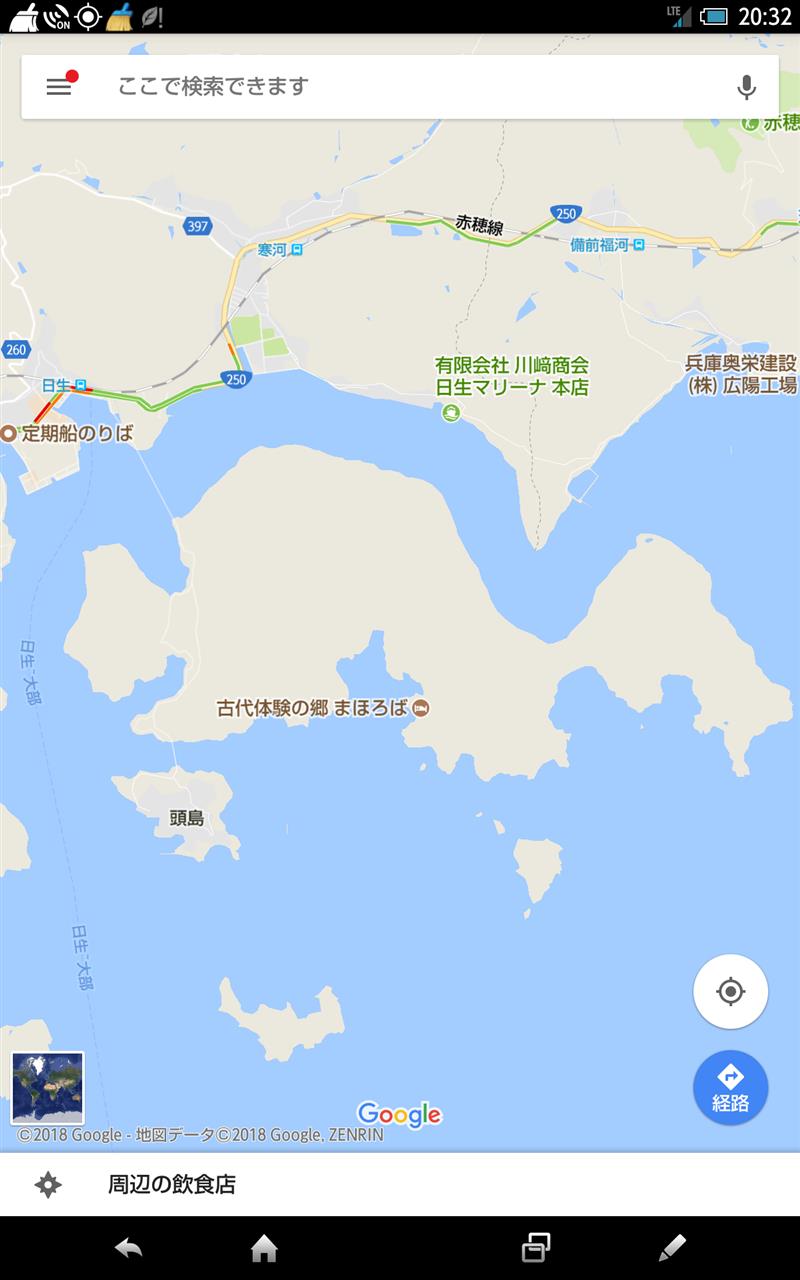Screen dimensions: 800x1280
Task: Center map on my location
Action: coord(731,991)
